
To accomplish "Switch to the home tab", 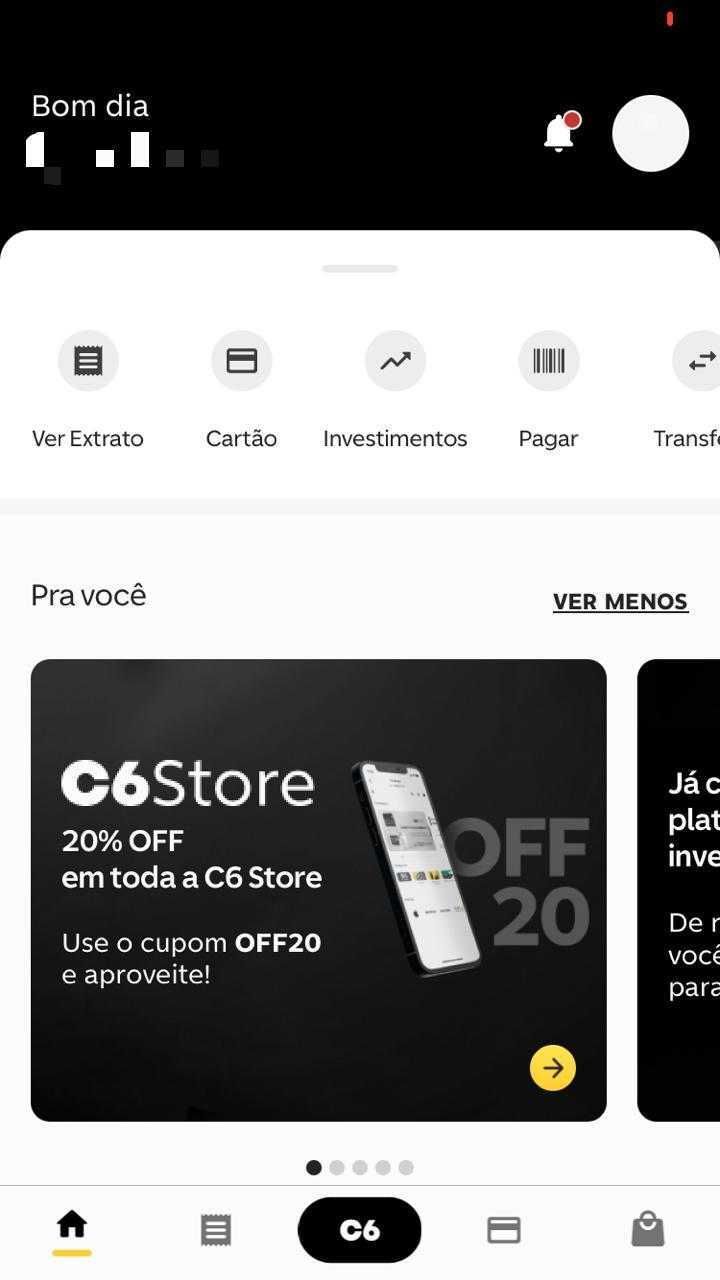I will coord(72,1227).
